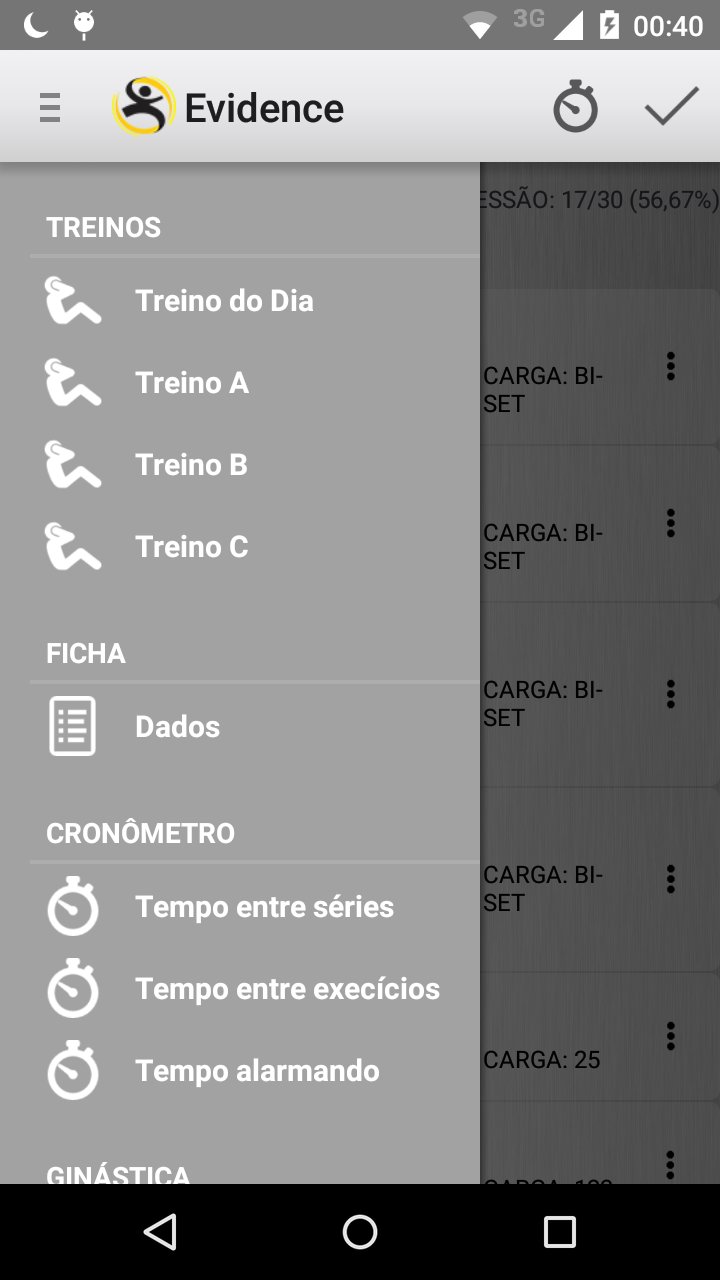
Task: Open Tempo entre séries timer
Action: coord(264,907)
